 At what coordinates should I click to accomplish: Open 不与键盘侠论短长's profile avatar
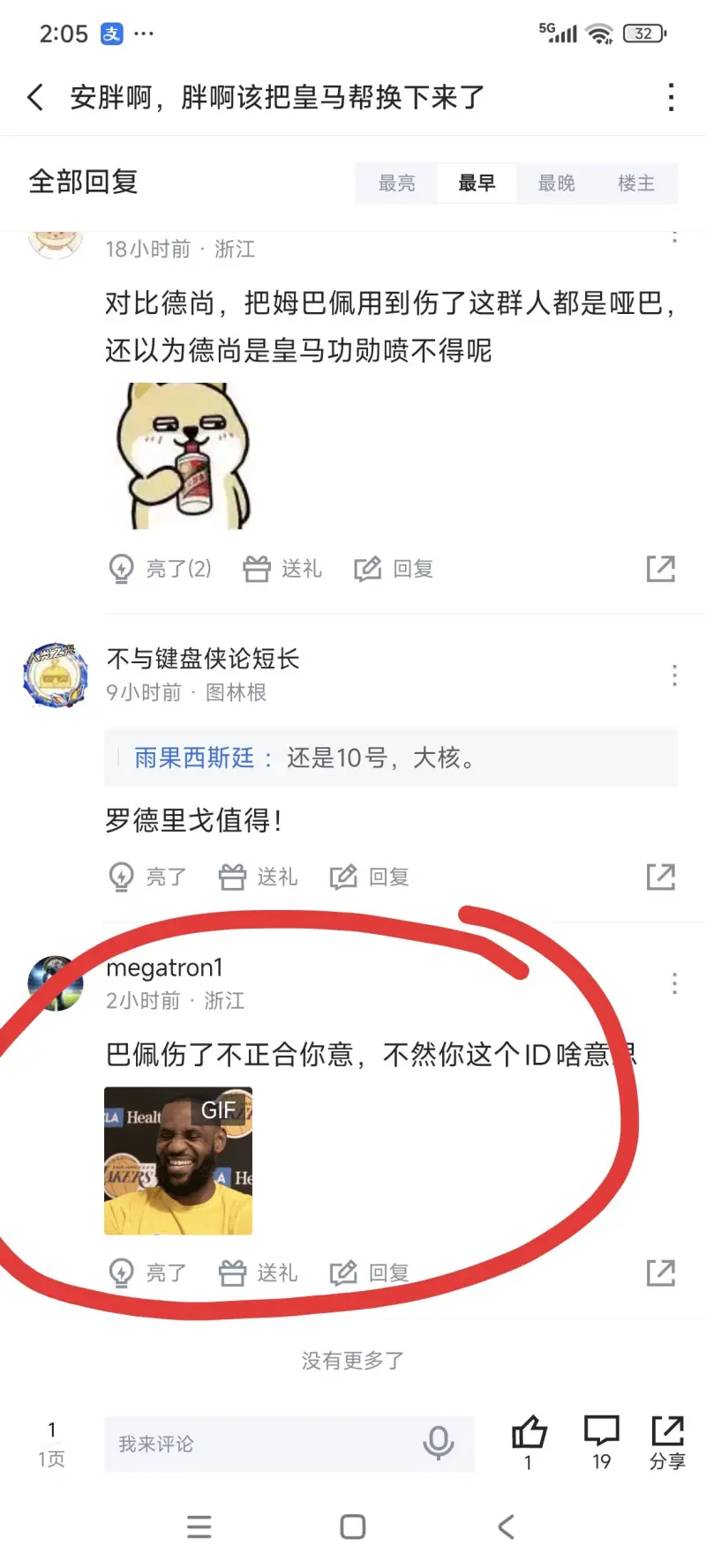(56, 675)
